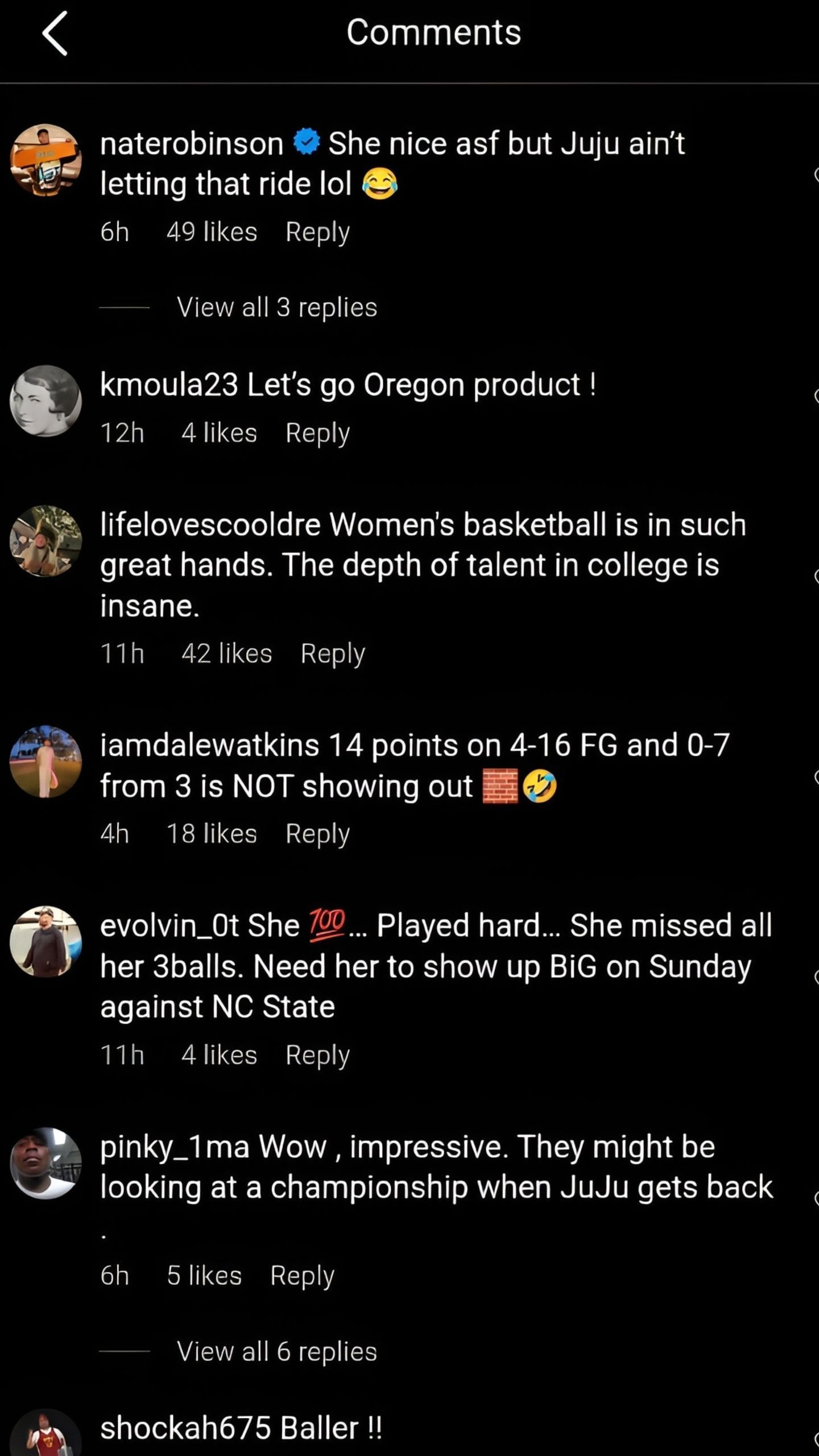Tap Reply under naterobinson's comment
Screen dimensions: 819x1456
point(317,231)
